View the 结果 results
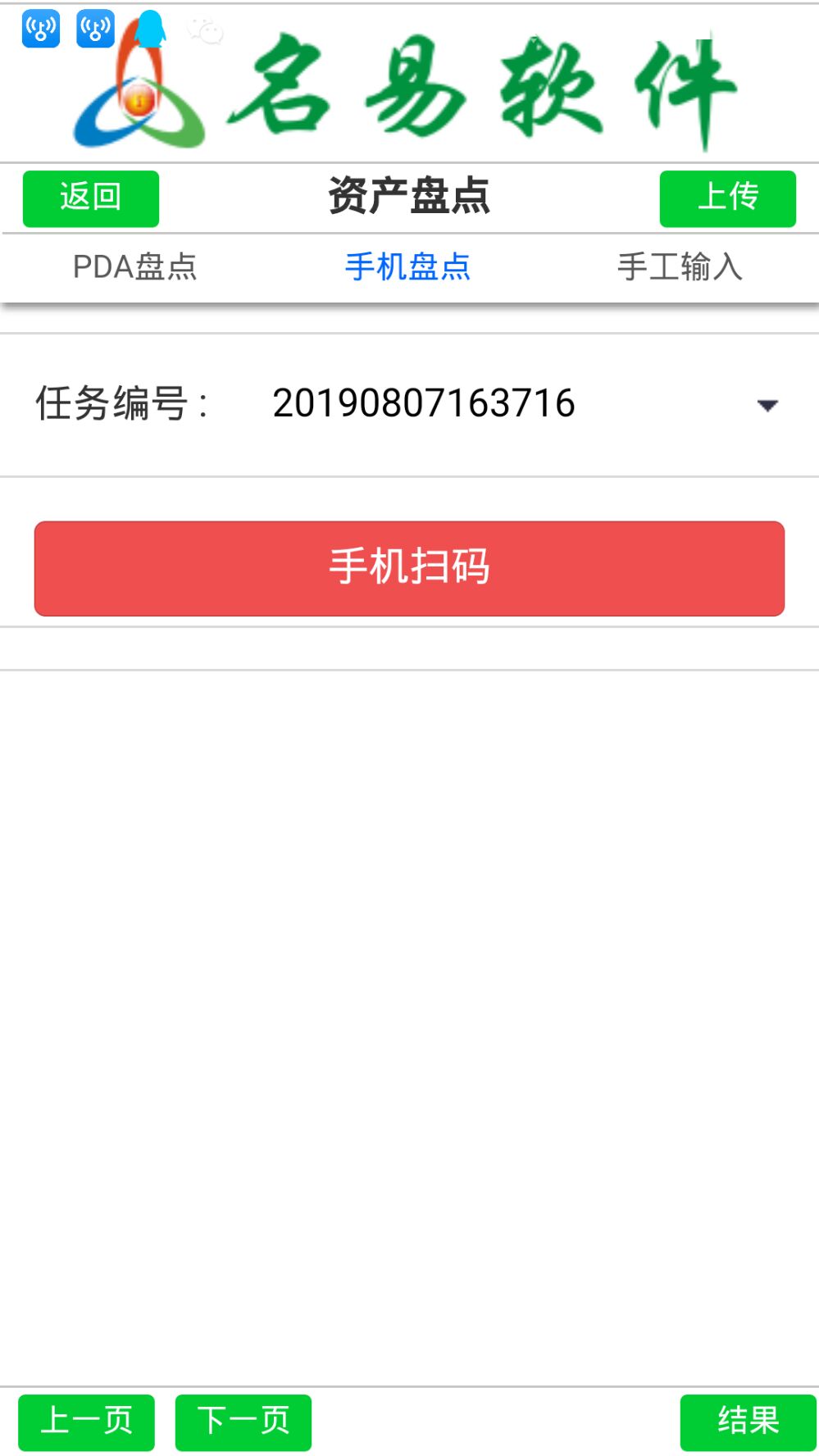This screenshot has width=819, height=1456. (x=748, y=1422)
